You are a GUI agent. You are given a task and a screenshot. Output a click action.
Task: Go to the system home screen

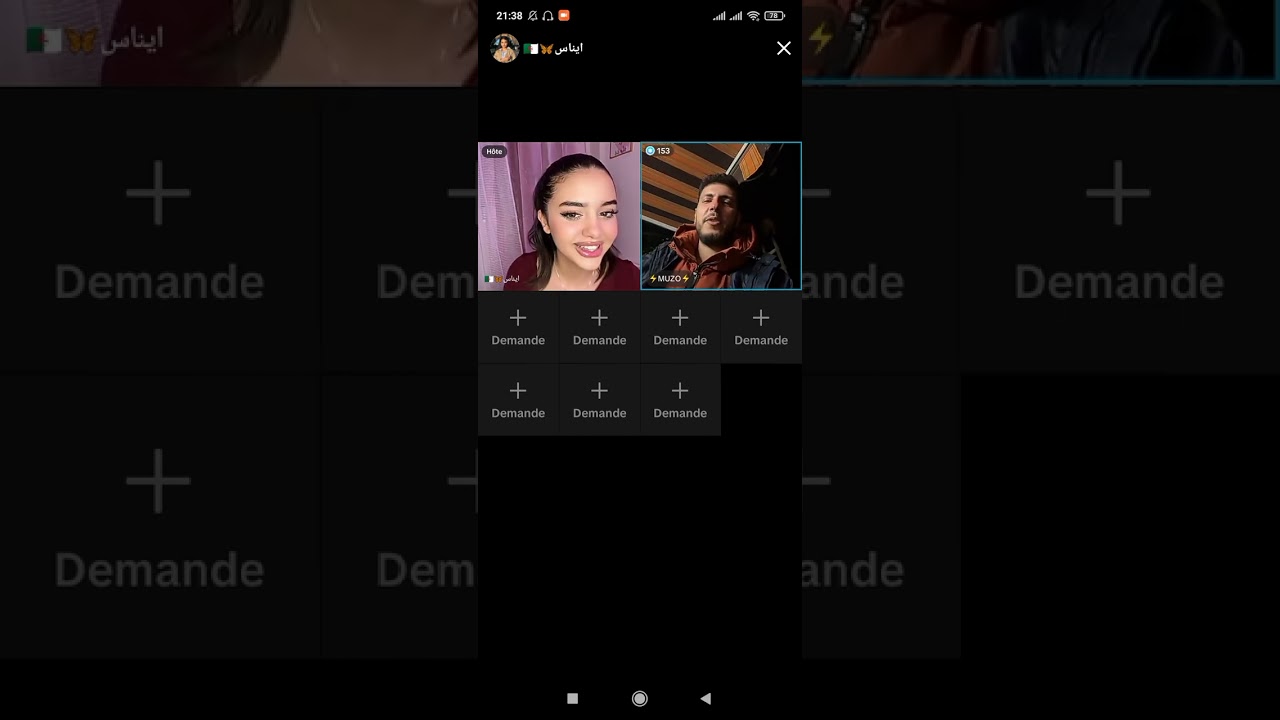click(640, 699)
